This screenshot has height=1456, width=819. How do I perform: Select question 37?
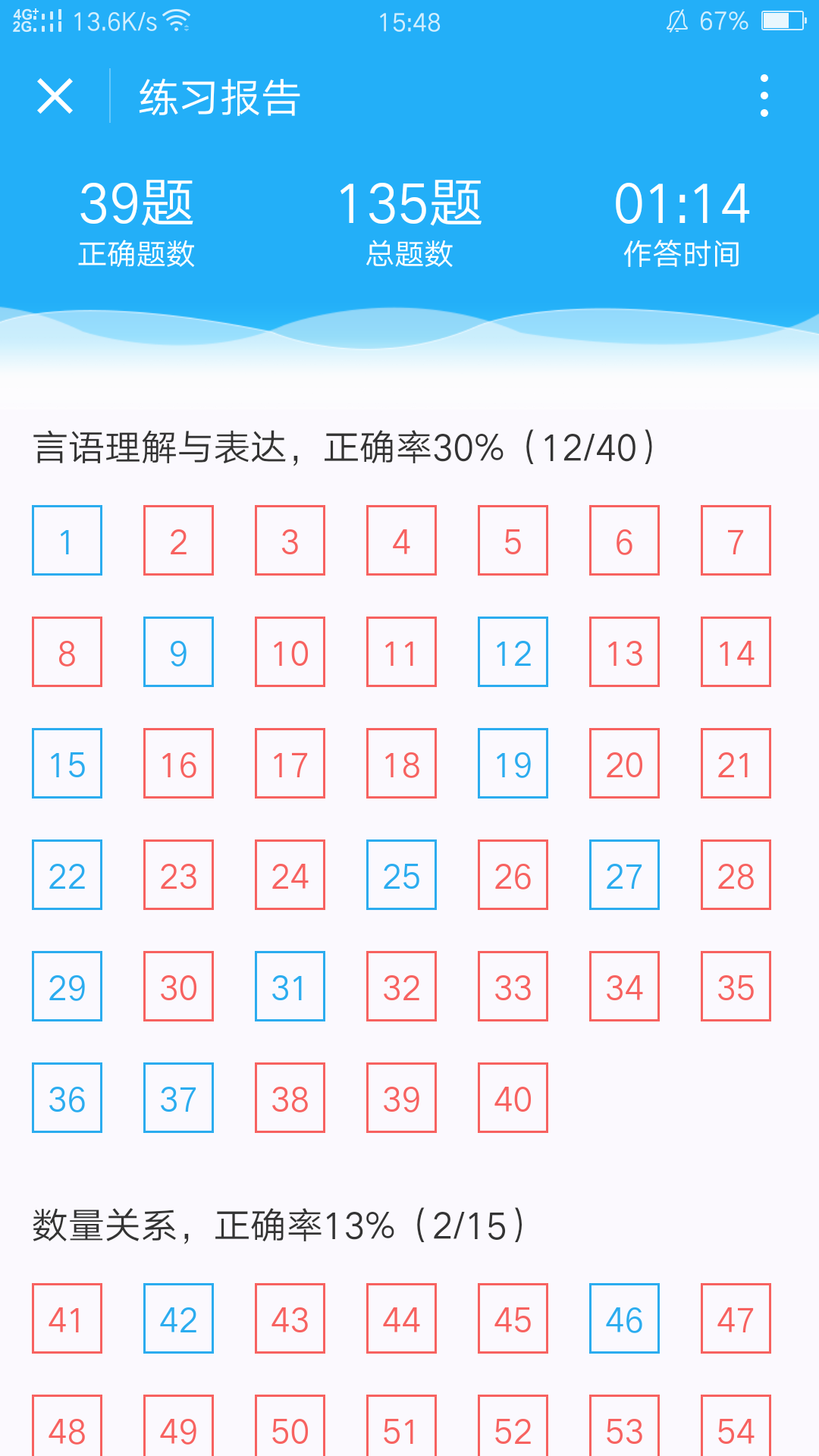(x=178, y=1098)
